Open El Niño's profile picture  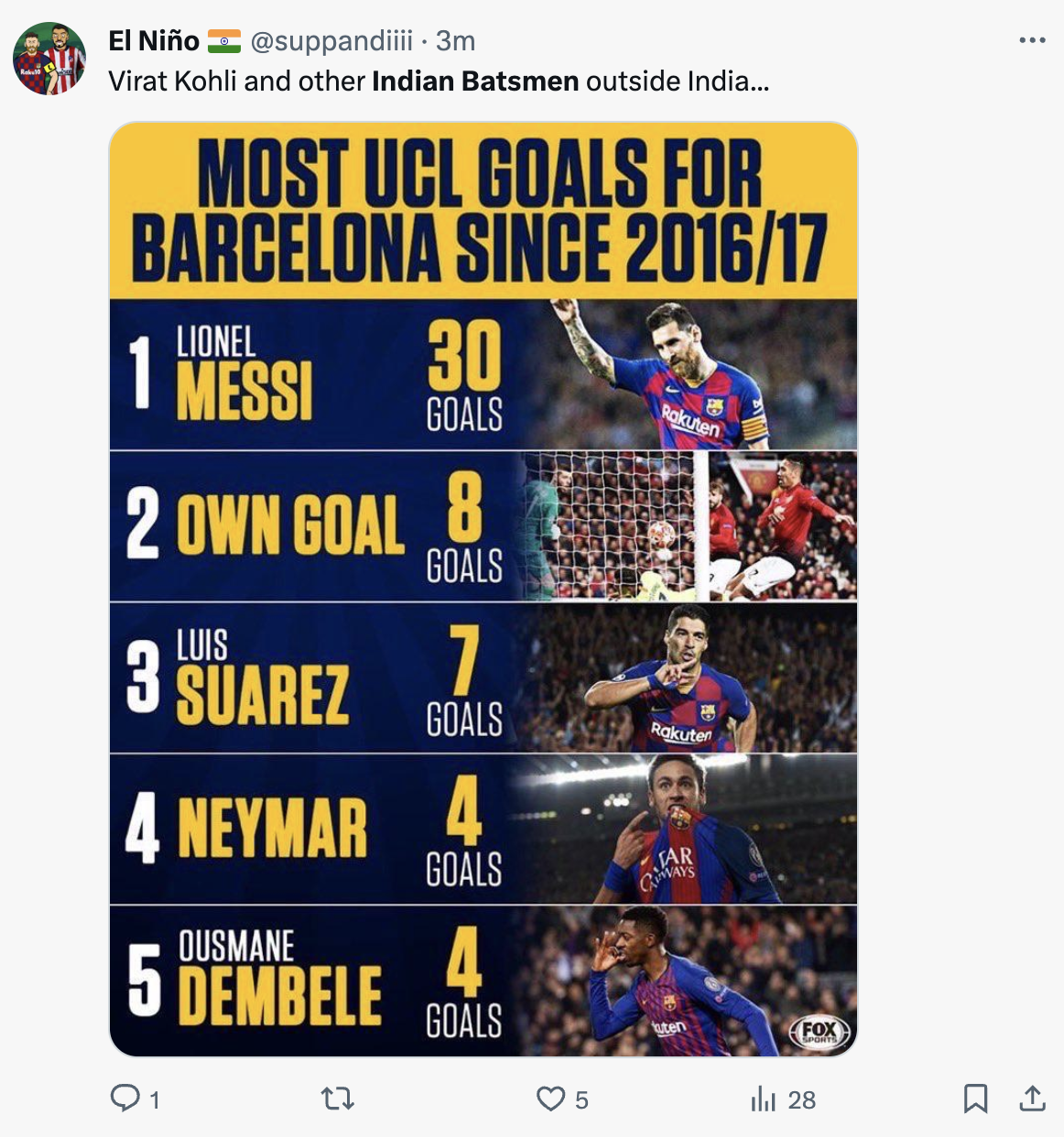[x=49, y=59]
